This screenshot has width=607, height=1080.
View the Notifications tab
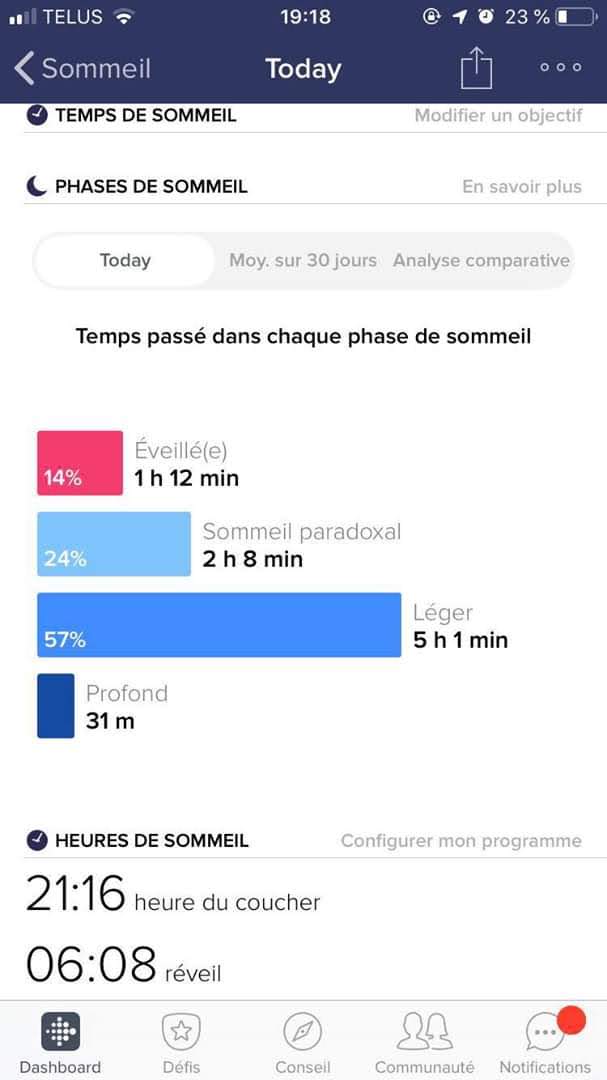click(545, 1041)
